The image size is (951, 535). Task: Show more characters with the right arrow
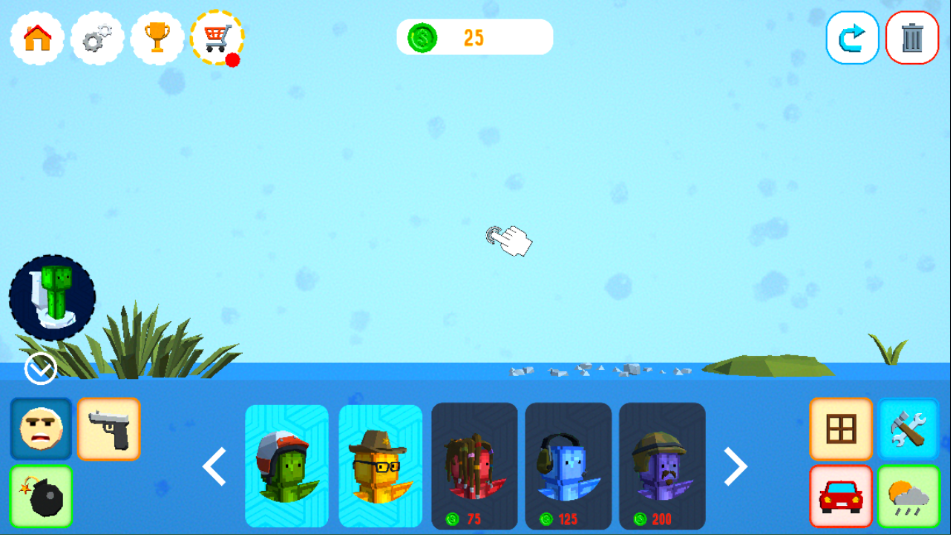(736, 466)
